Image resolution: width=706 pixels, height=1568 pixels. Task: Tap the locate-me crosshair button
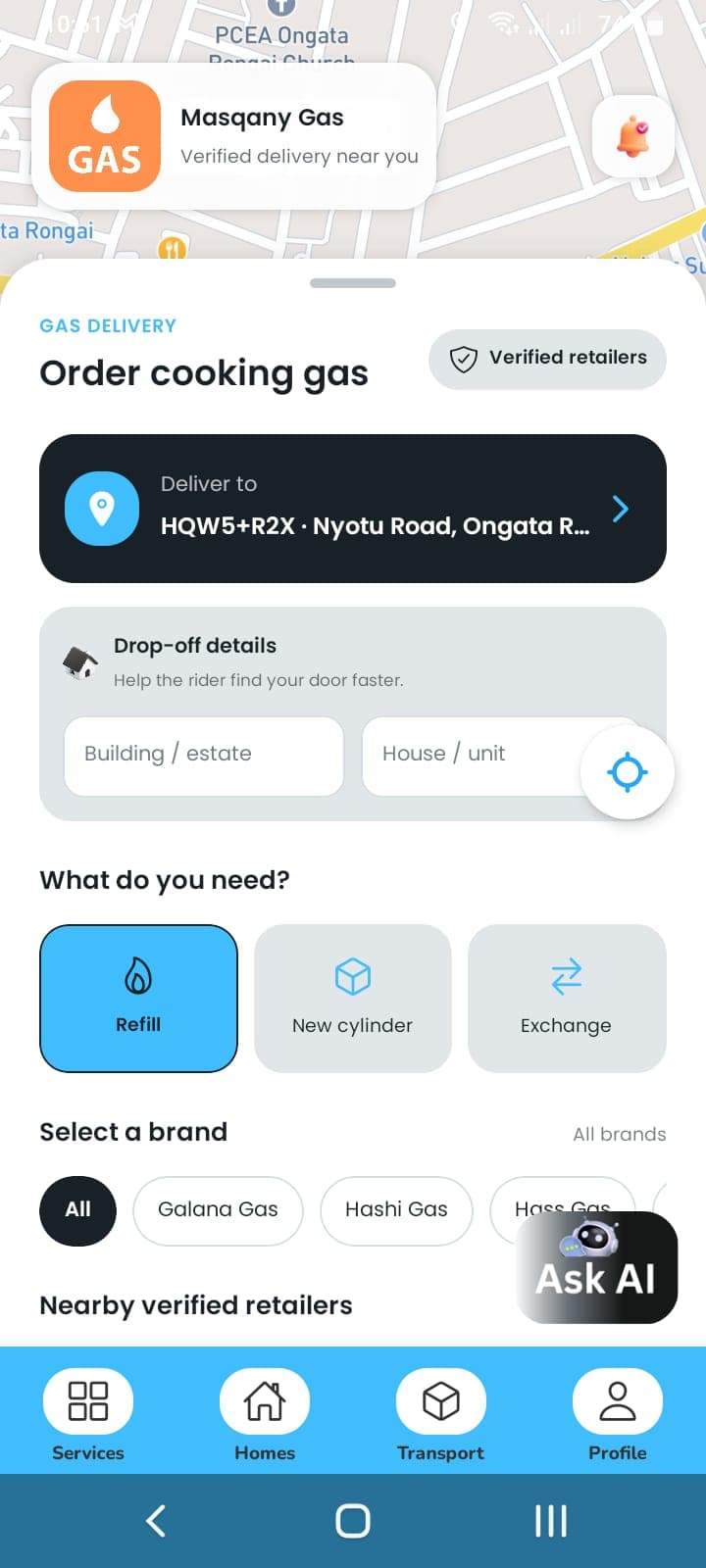628,772
